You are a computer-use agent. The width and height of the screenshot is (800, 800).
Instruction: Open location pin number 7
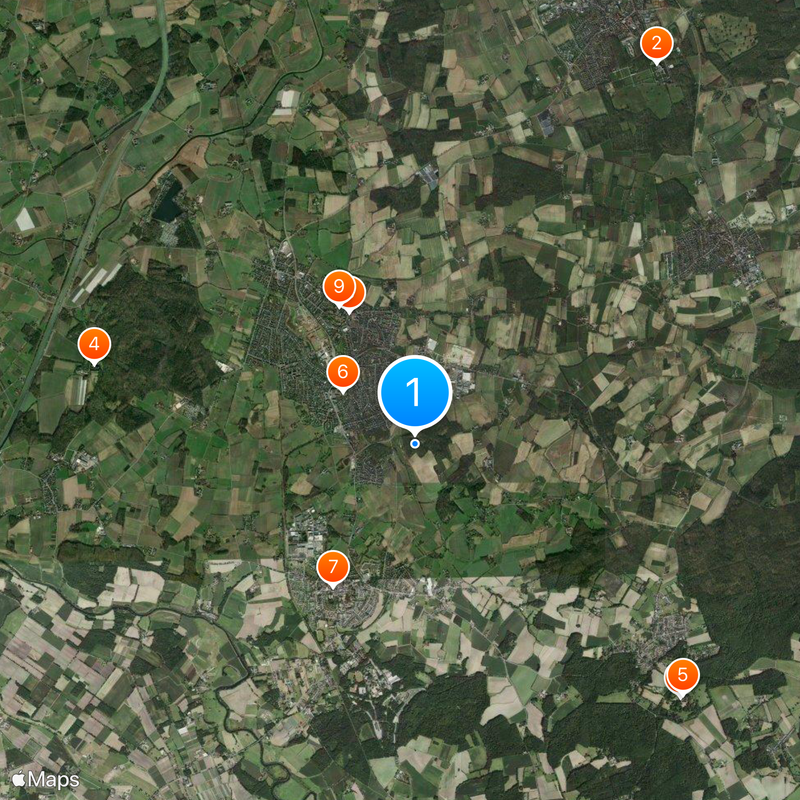[x=333, y=568]
